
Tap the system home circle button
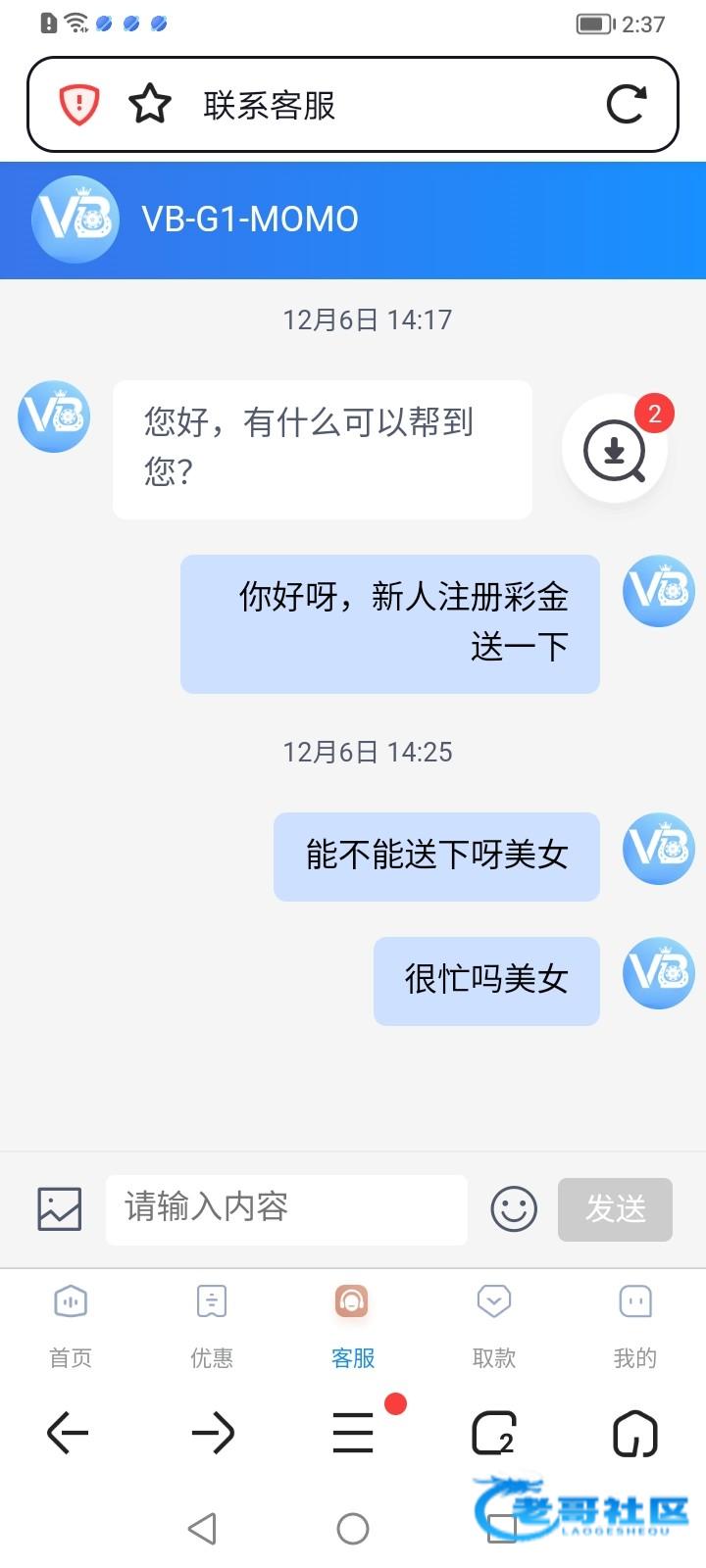(353, 1528)
